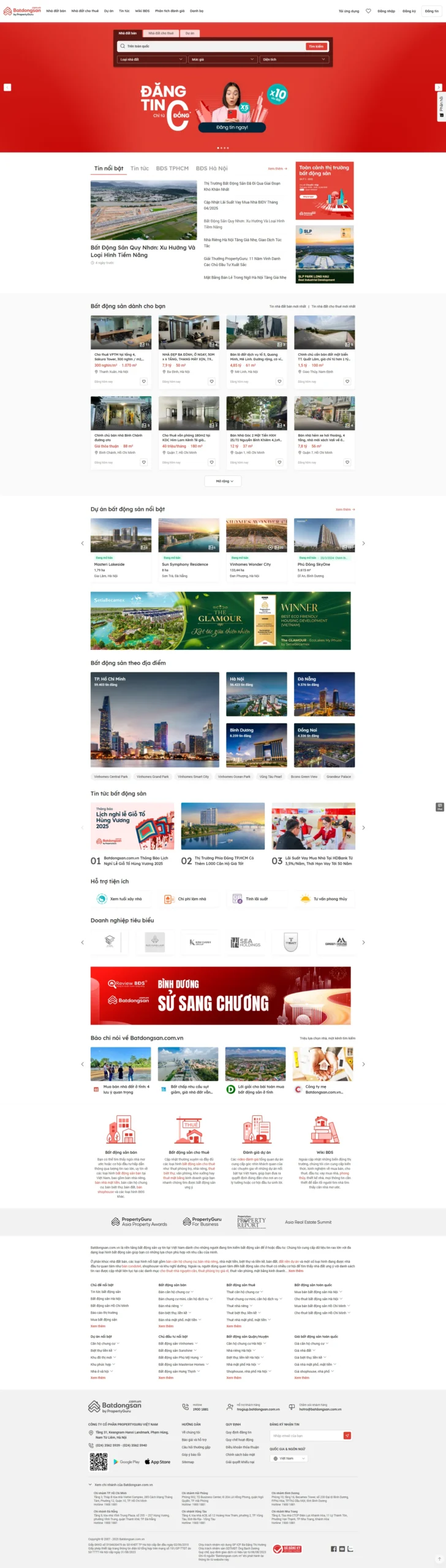Open TP. Hồ Chí Minh location tile
This screenshot has height=1568, width=446.
[154, 719]
